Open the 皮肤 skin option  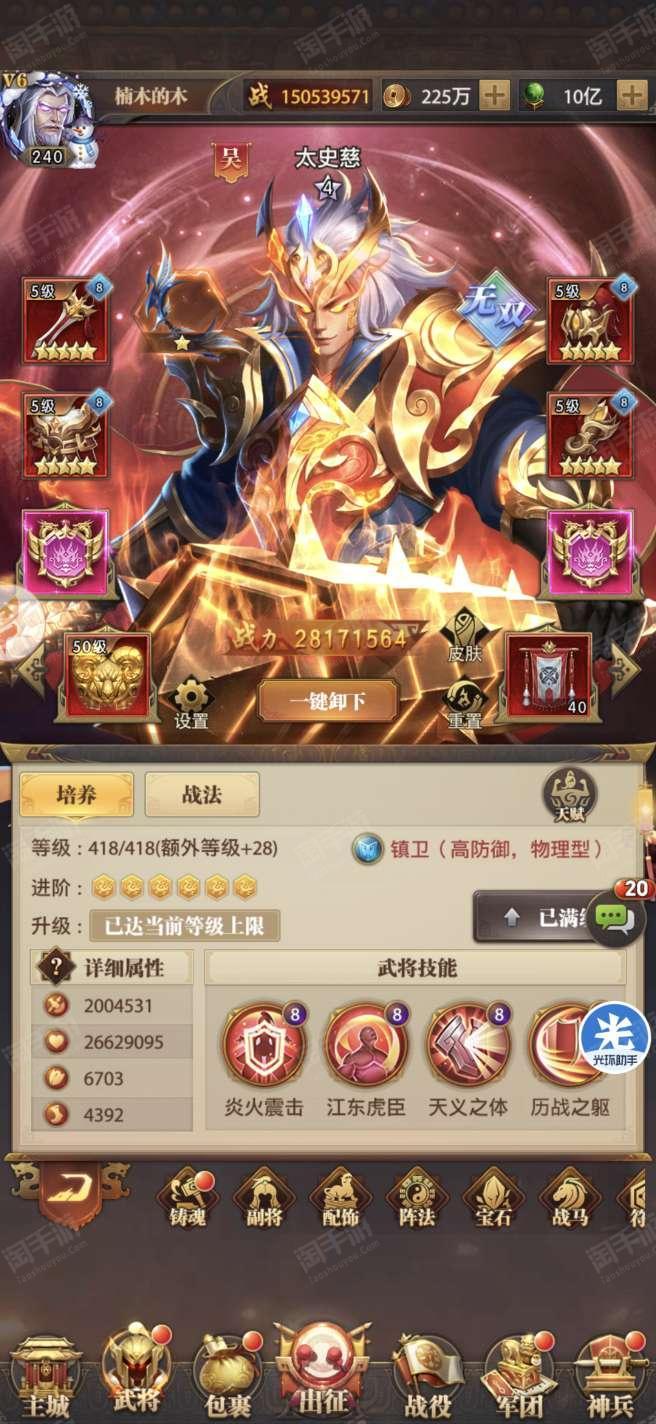(x=463, y=636)
